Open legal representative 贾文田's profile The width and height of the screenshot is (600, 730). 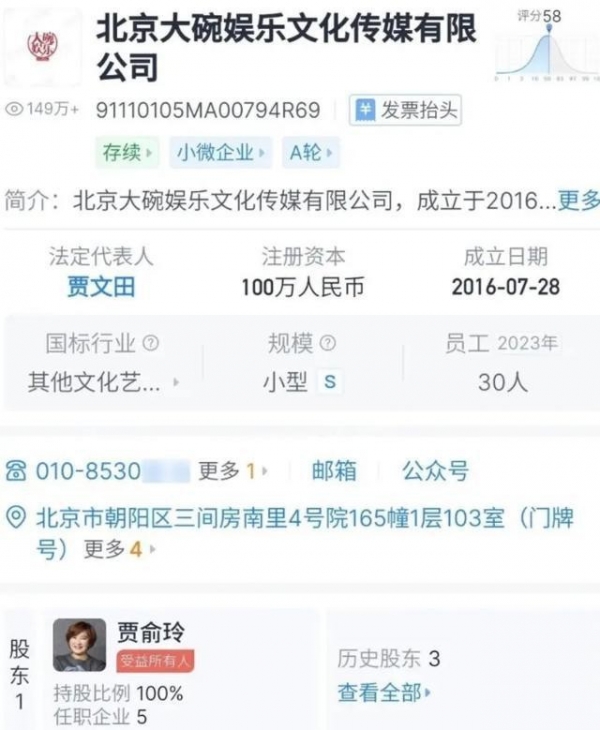pyautogui.click(x=101, y=288)
